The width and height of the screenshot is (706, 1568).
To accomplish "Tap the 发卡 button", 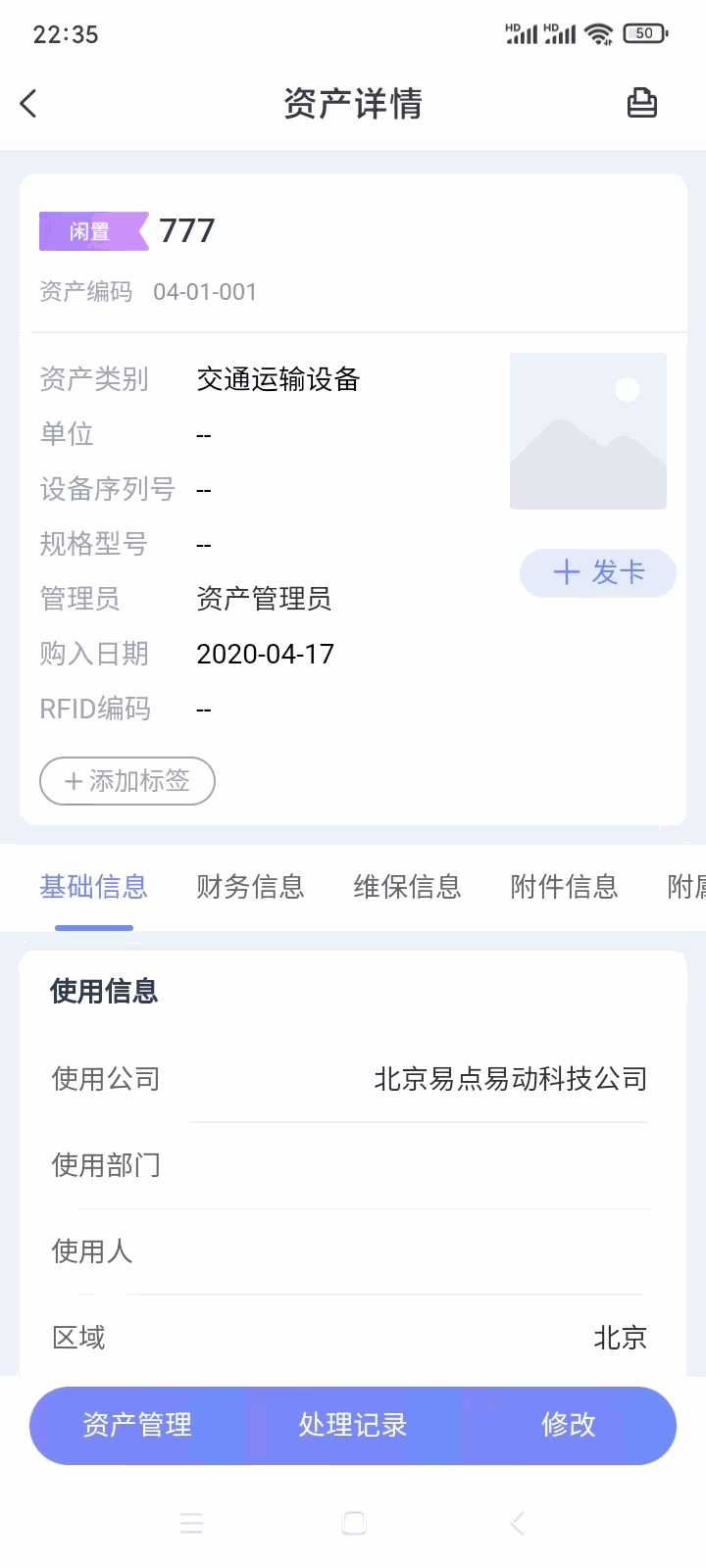I will coord(598,572).
